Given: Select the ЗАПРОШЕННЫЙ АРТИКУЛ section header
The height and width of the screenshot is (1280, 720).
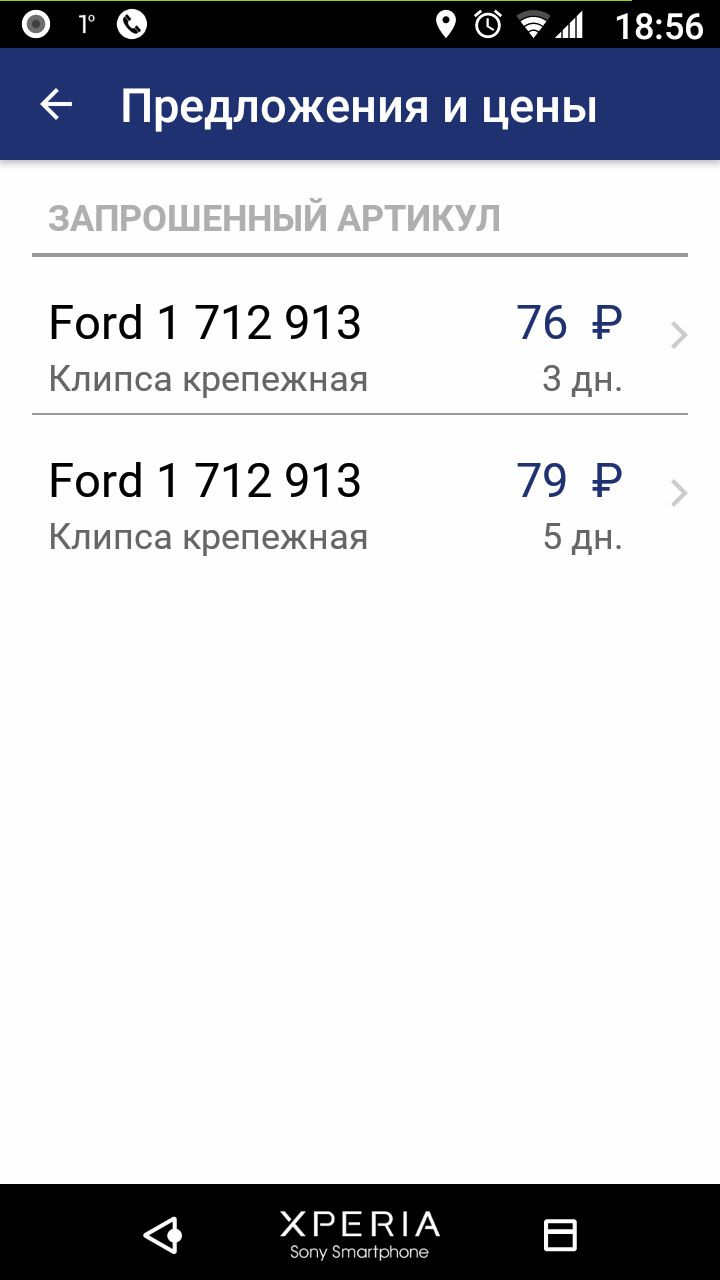Looking at the screenshot, I should point(274,216).
